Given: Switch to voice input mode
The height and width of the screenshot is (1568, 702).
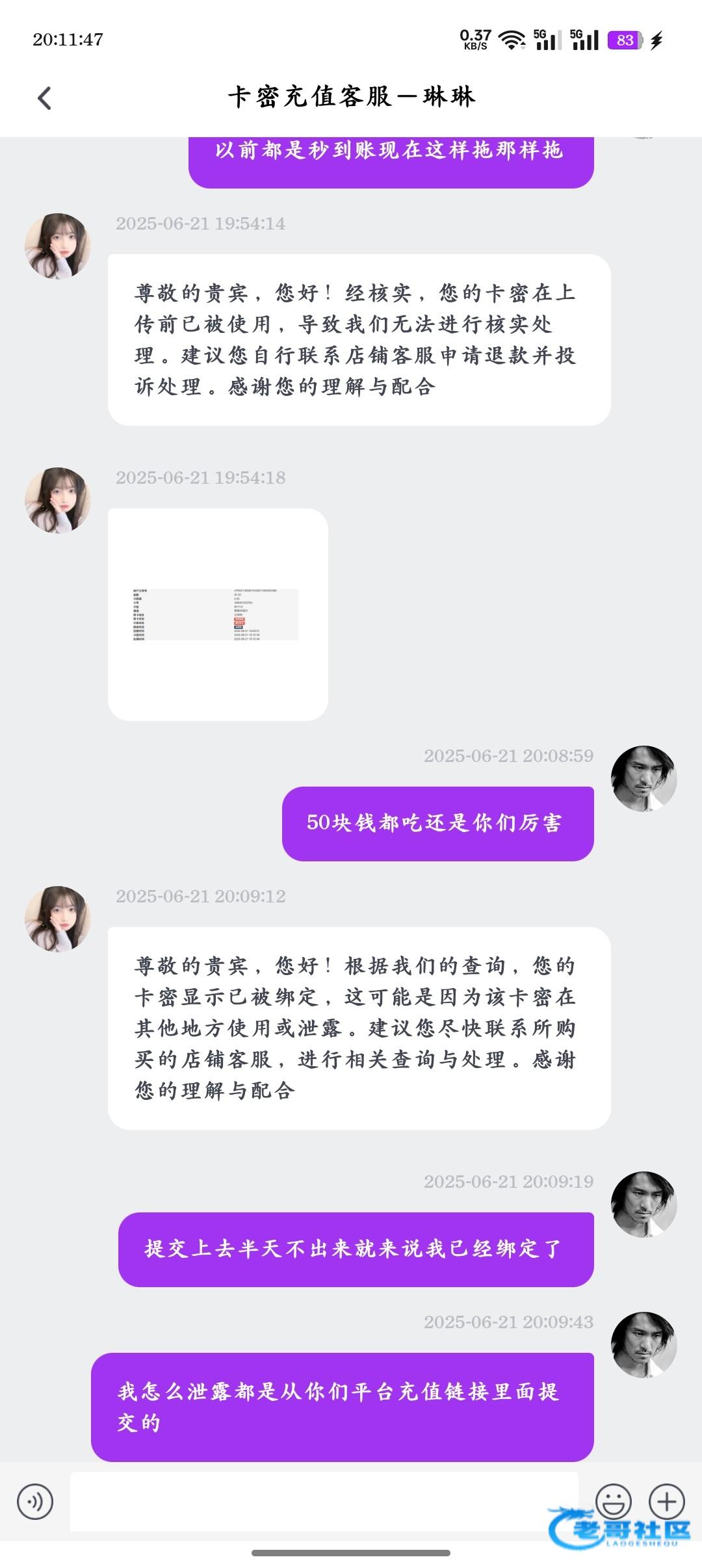Looking at the screenshot, I should (x=35, y=1502).
